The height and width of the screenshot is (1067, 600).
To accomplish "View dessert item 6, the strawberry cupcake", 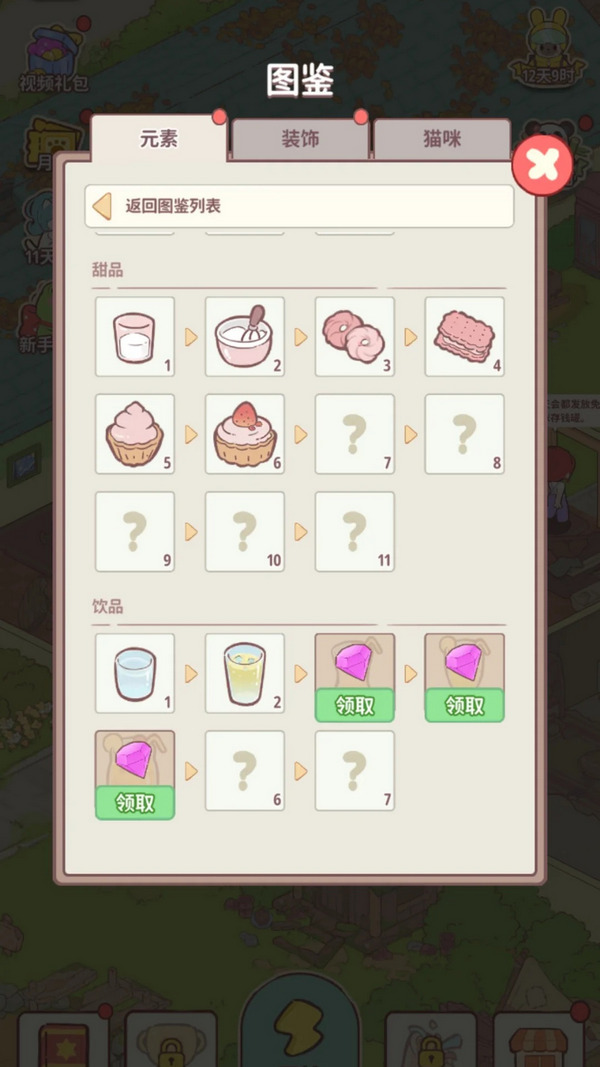I will click(x=245, y=433).
